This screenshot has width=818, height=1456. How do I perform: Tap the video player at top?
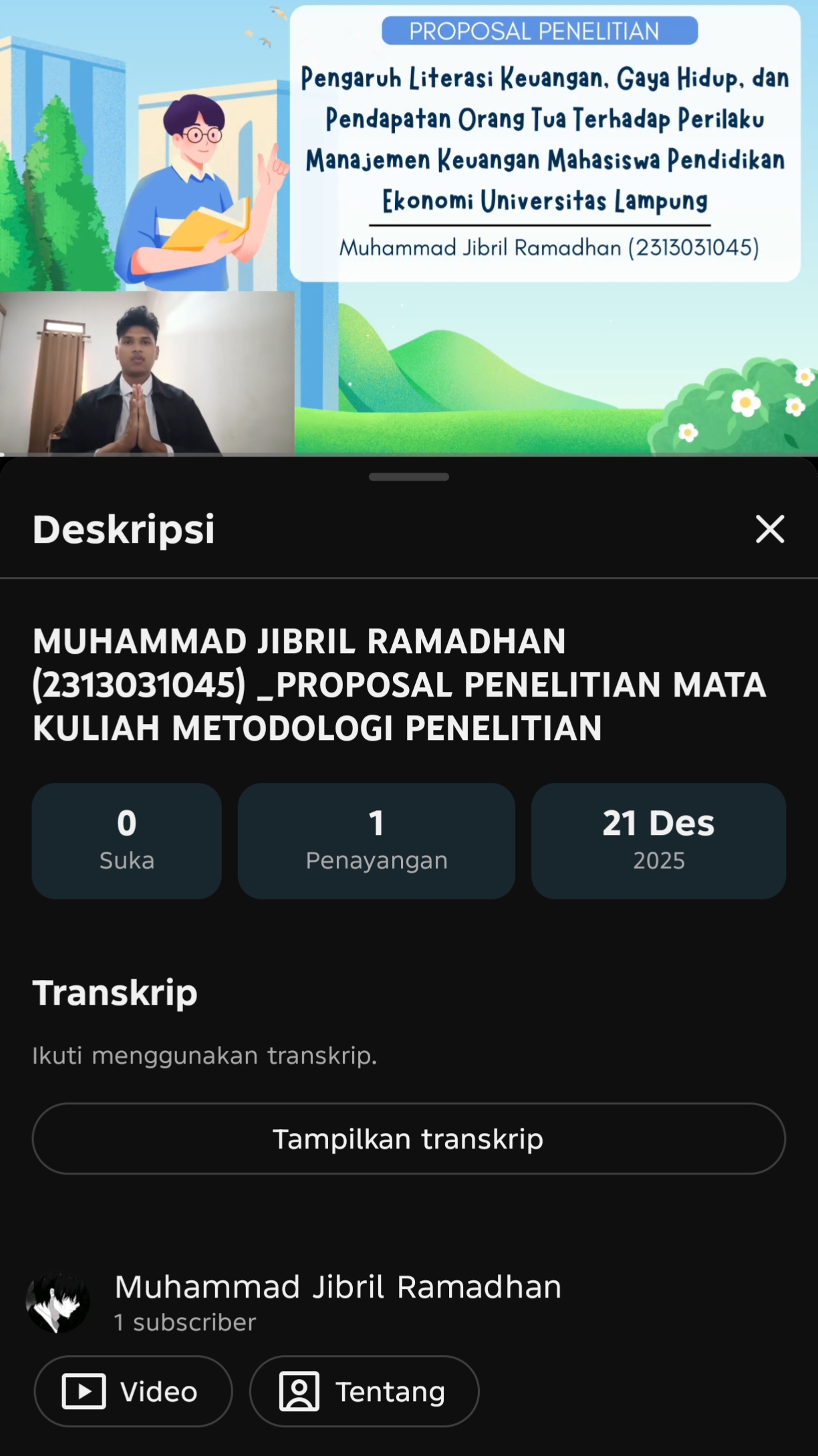[x=409, y=227]
